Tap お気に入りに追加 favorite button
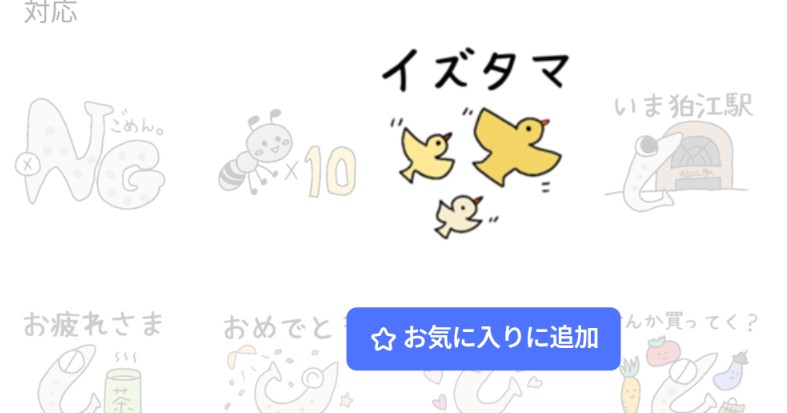Viewport: 787px width, 413px height. (484, 338)
